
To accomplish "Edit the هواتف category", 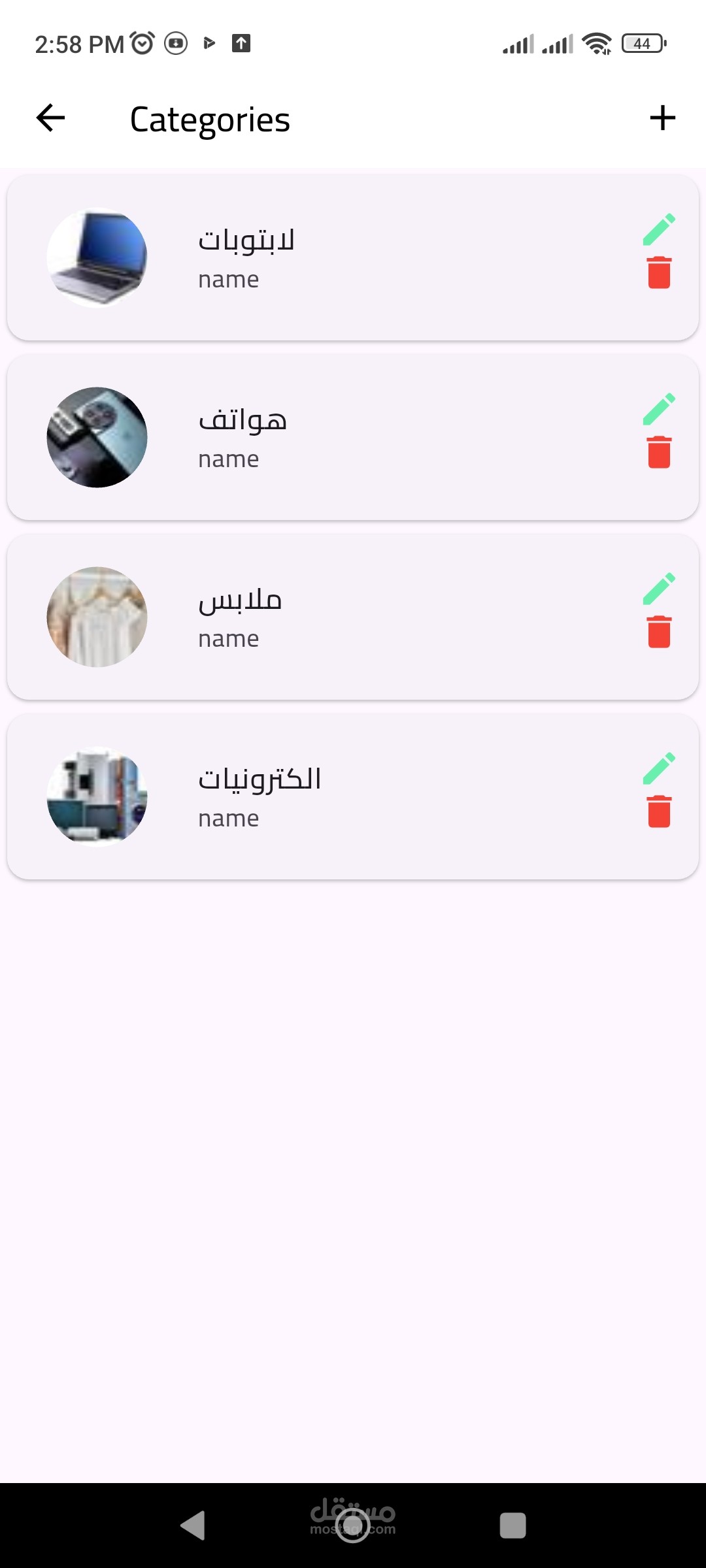I will [x=659, y=409].
